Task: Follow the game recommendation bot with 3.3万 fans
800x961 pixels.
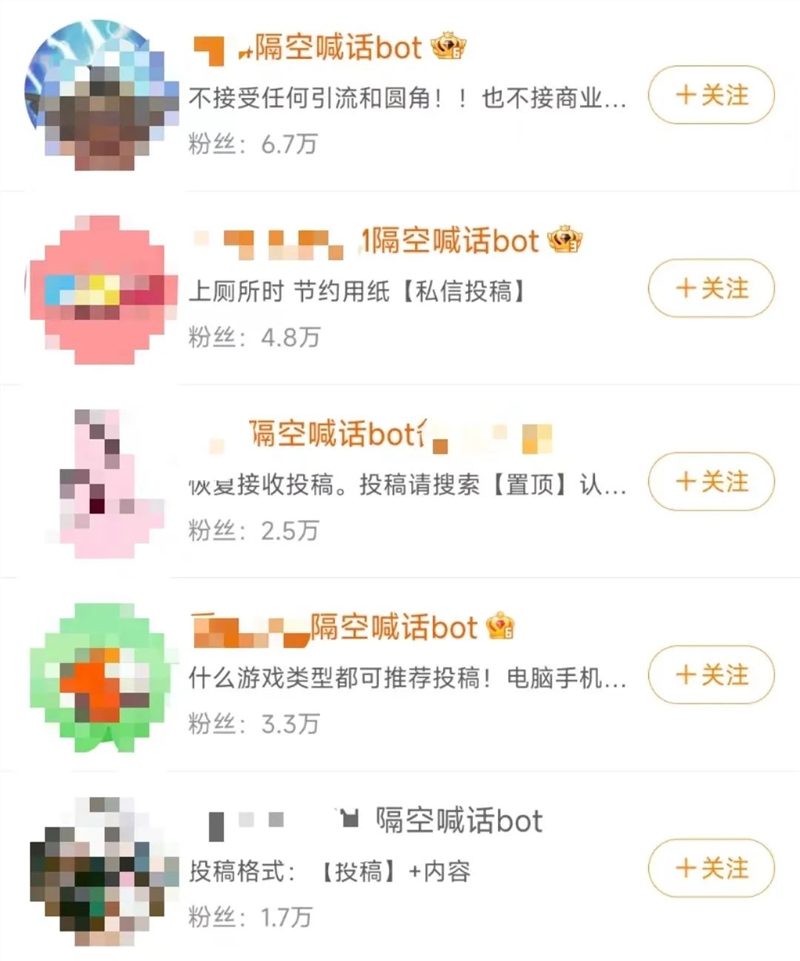Action: click(711, 675)
